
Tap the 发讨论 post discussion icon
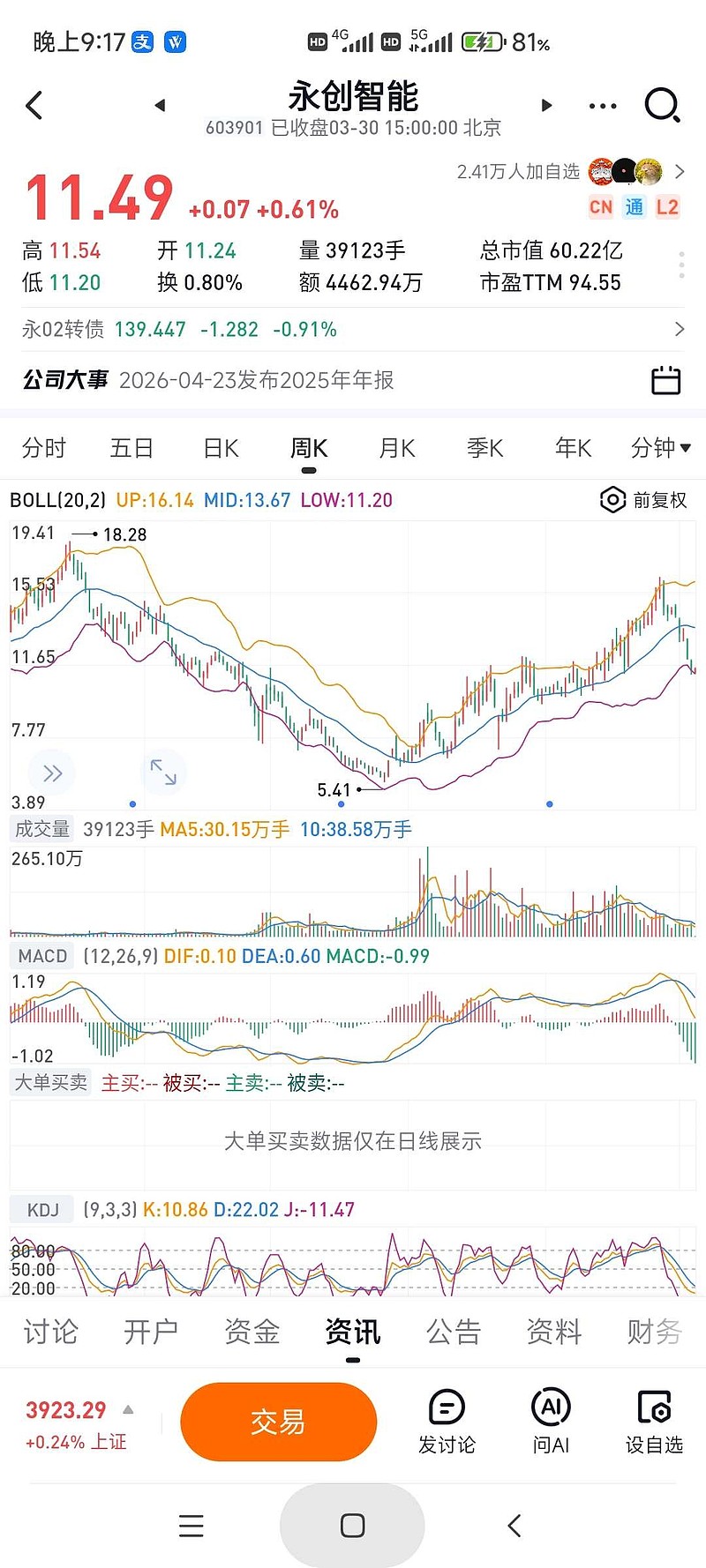447,1420
